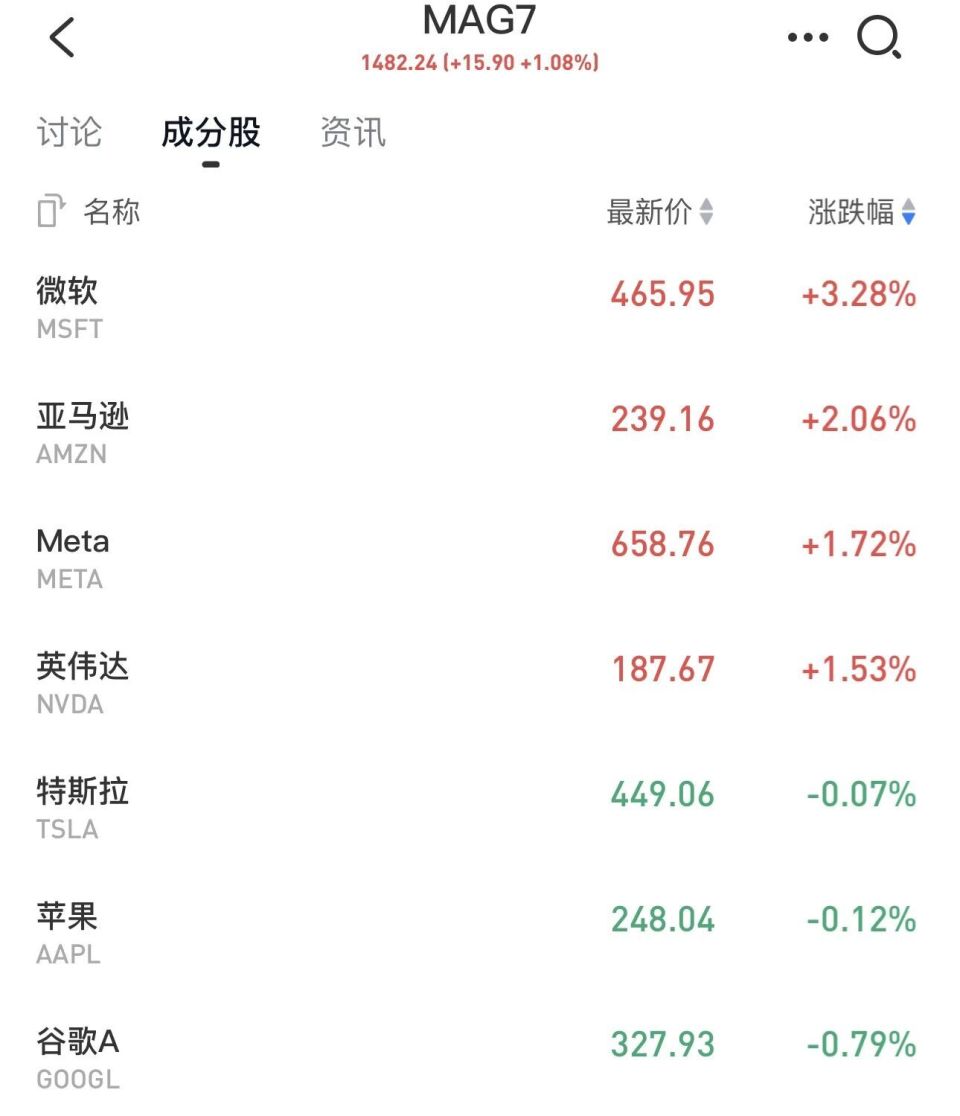Tap the back arrow to exit MAG7 page
Image resolution: width=960 pixels, height=1116 pixels.
62,37
